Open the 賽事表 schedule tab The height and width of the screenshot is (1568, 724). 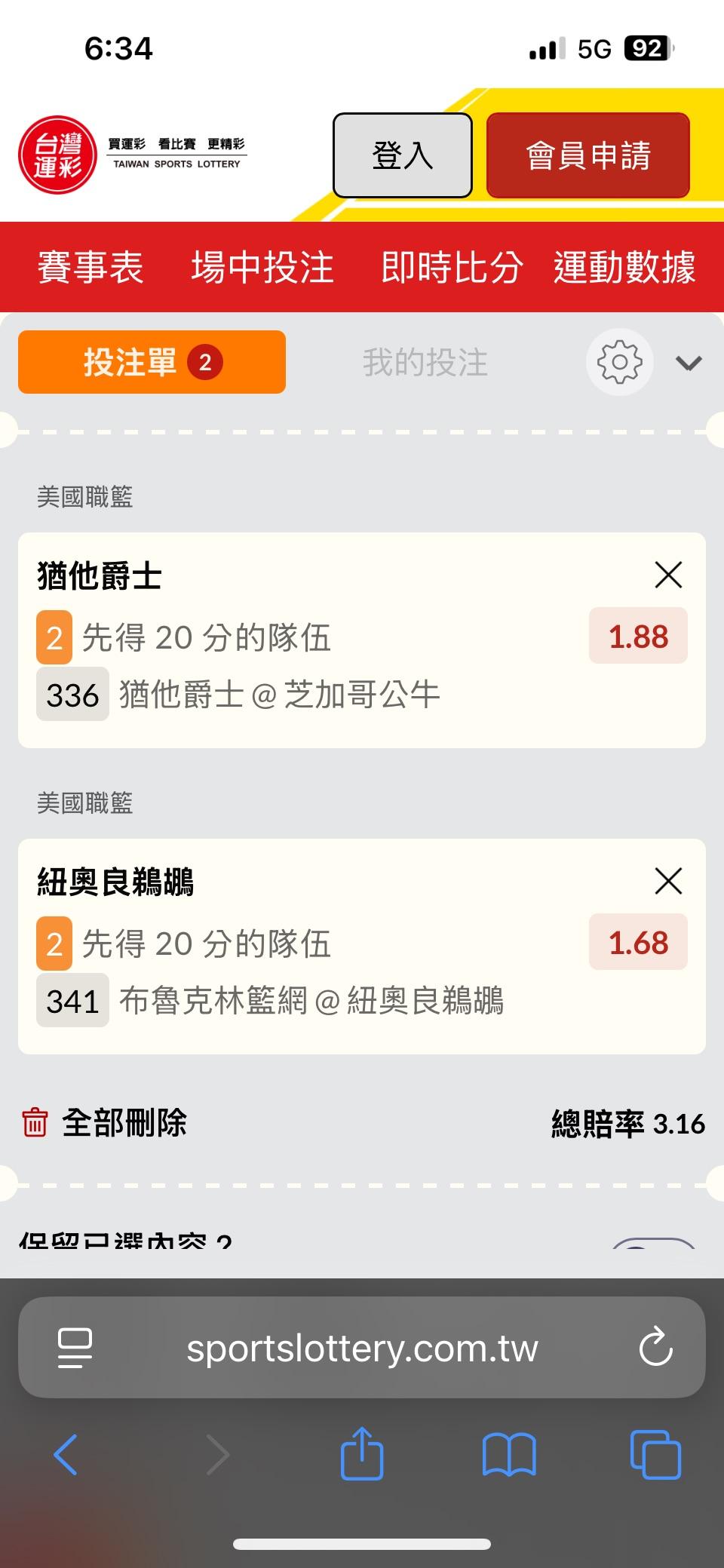(x=90, y=267)
